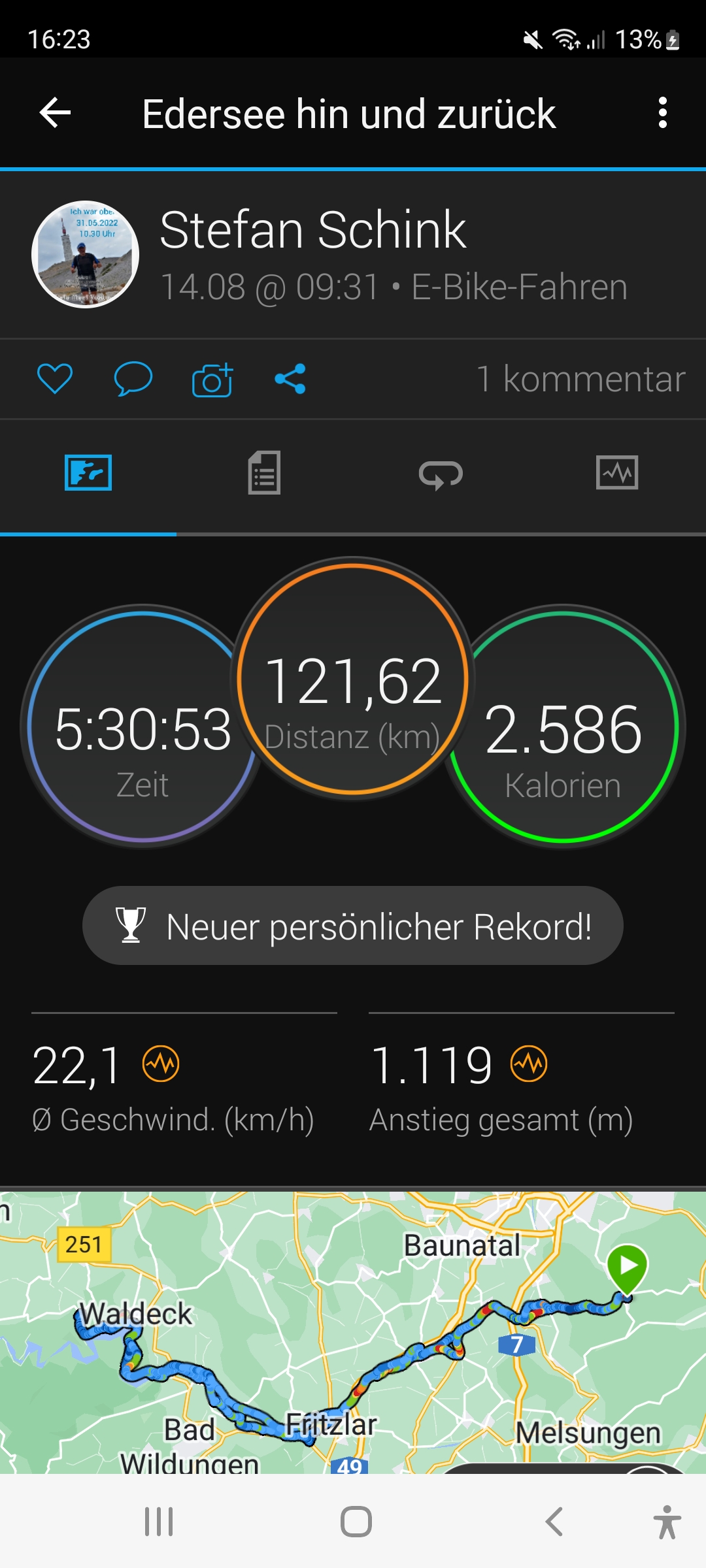Add a photo with the camera icon
Image resolution: width=706 pixels, height=1568 pixels.
tap(212, 380)
